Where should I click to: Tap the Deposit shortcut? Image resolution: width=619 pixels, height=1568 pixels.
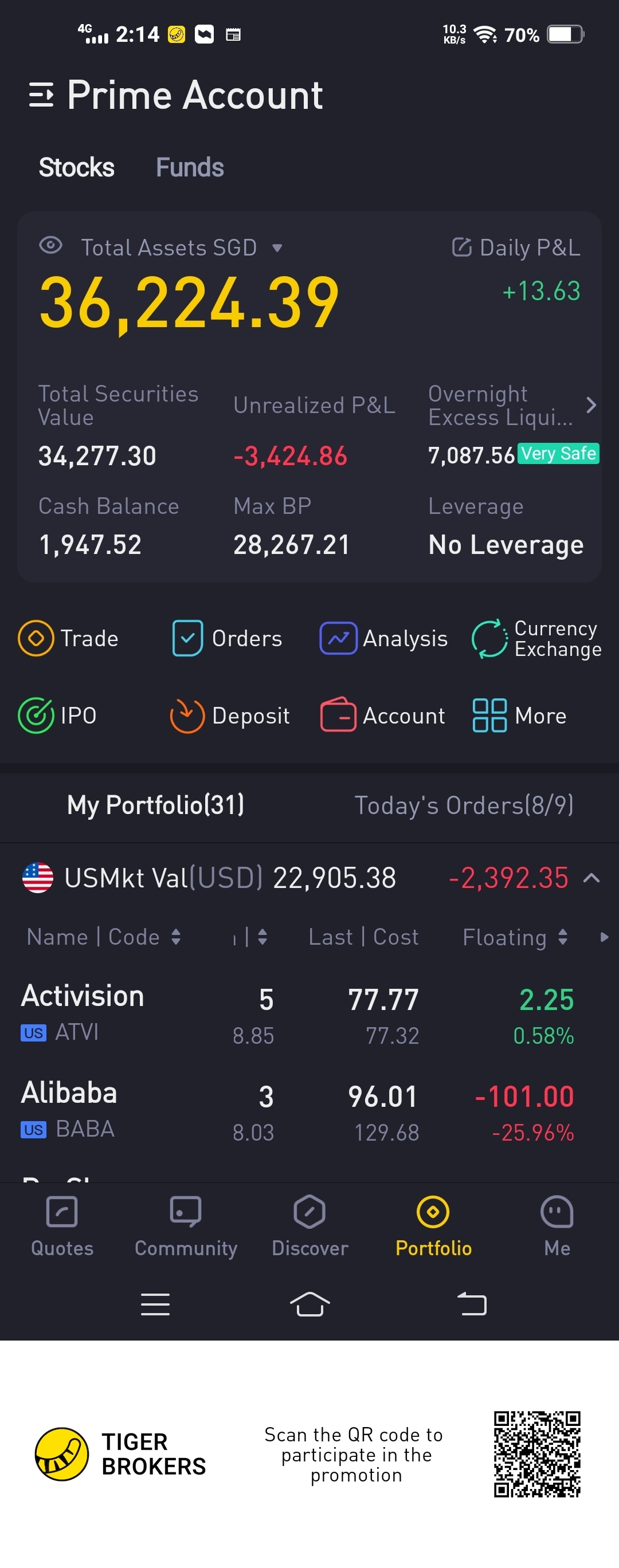click(230, 715)
